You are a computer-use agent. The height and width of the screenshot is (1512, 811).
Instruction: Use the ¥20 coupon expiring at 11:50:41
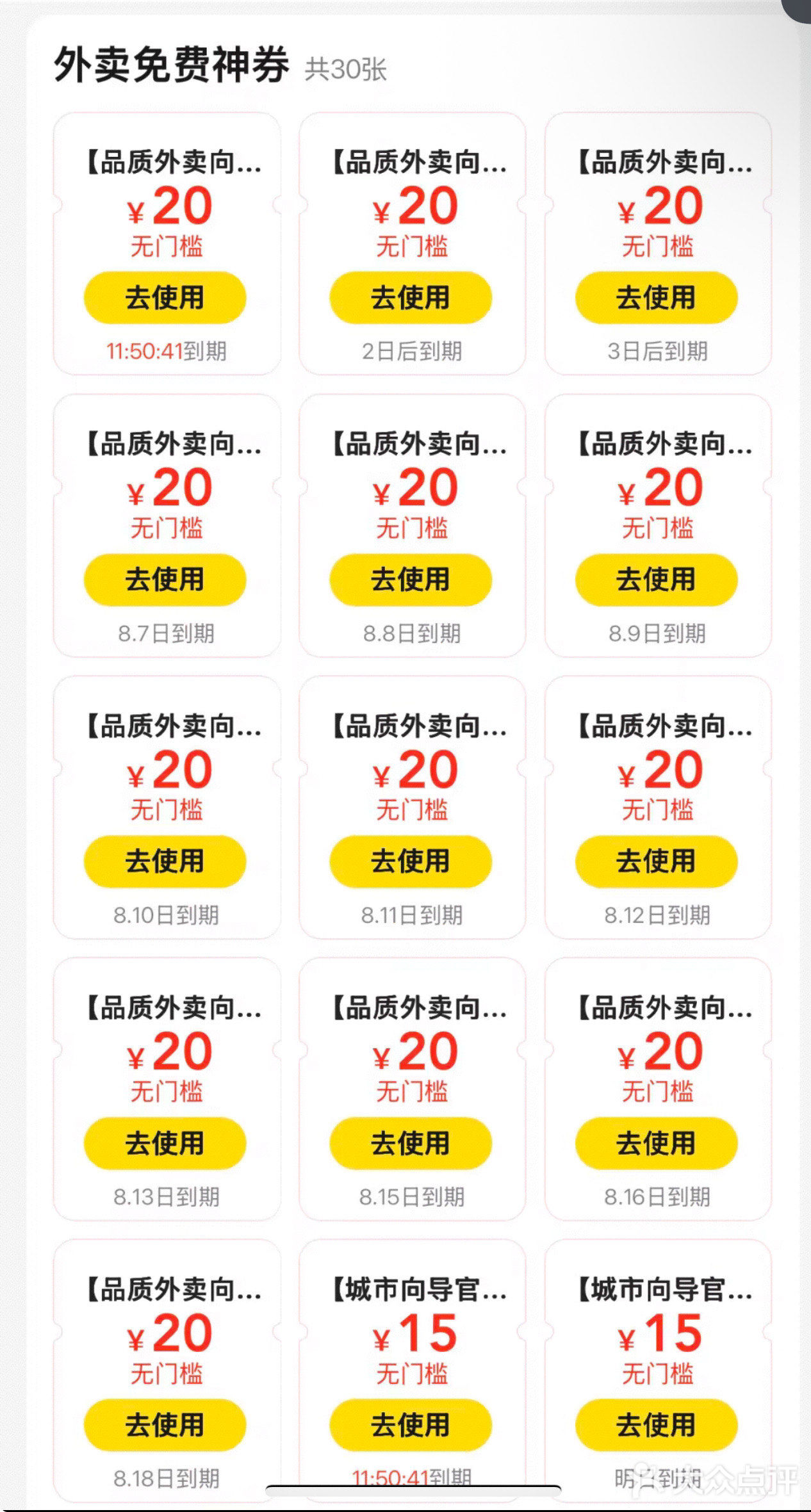click(165, 298)
